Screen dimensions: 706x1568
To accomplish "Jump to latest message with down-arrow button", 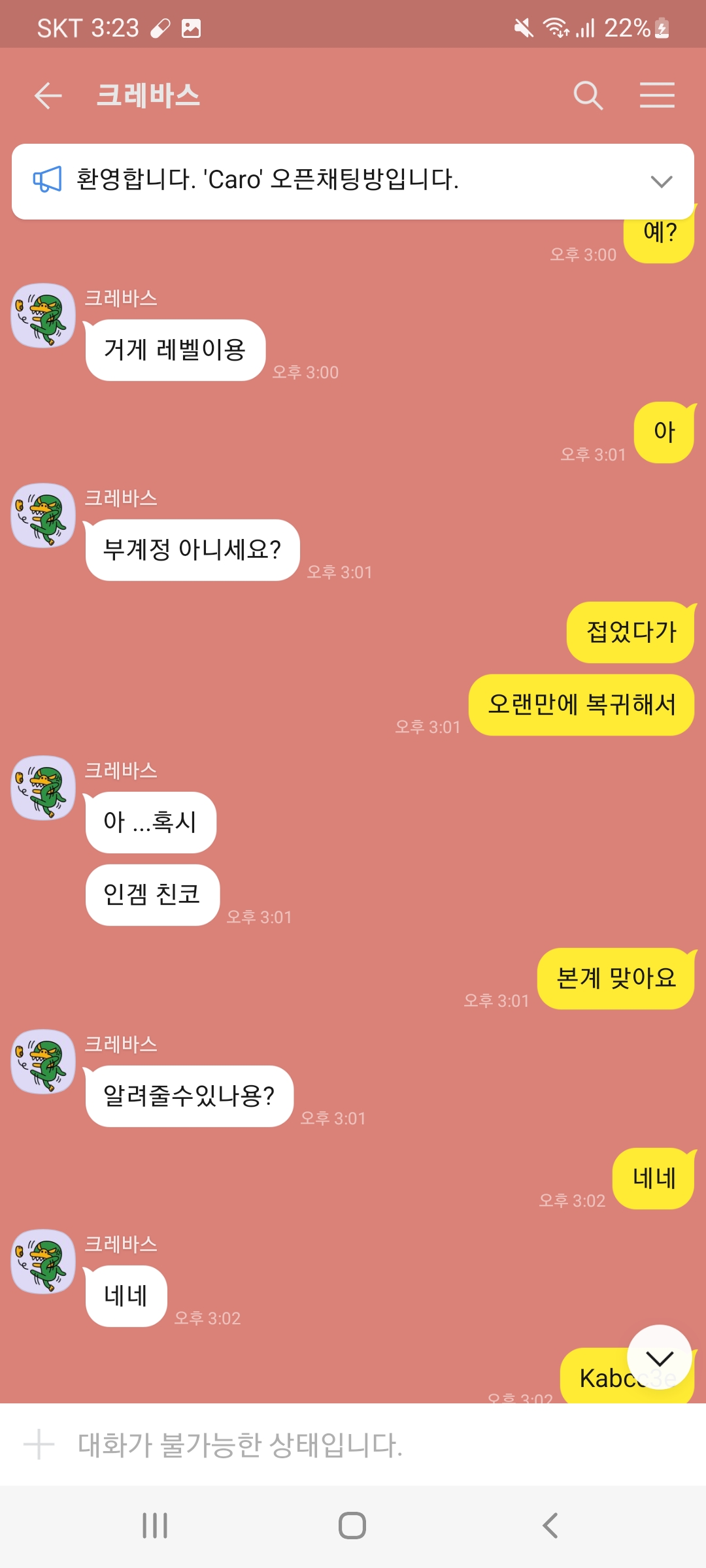I will (x=659, y=1358).
